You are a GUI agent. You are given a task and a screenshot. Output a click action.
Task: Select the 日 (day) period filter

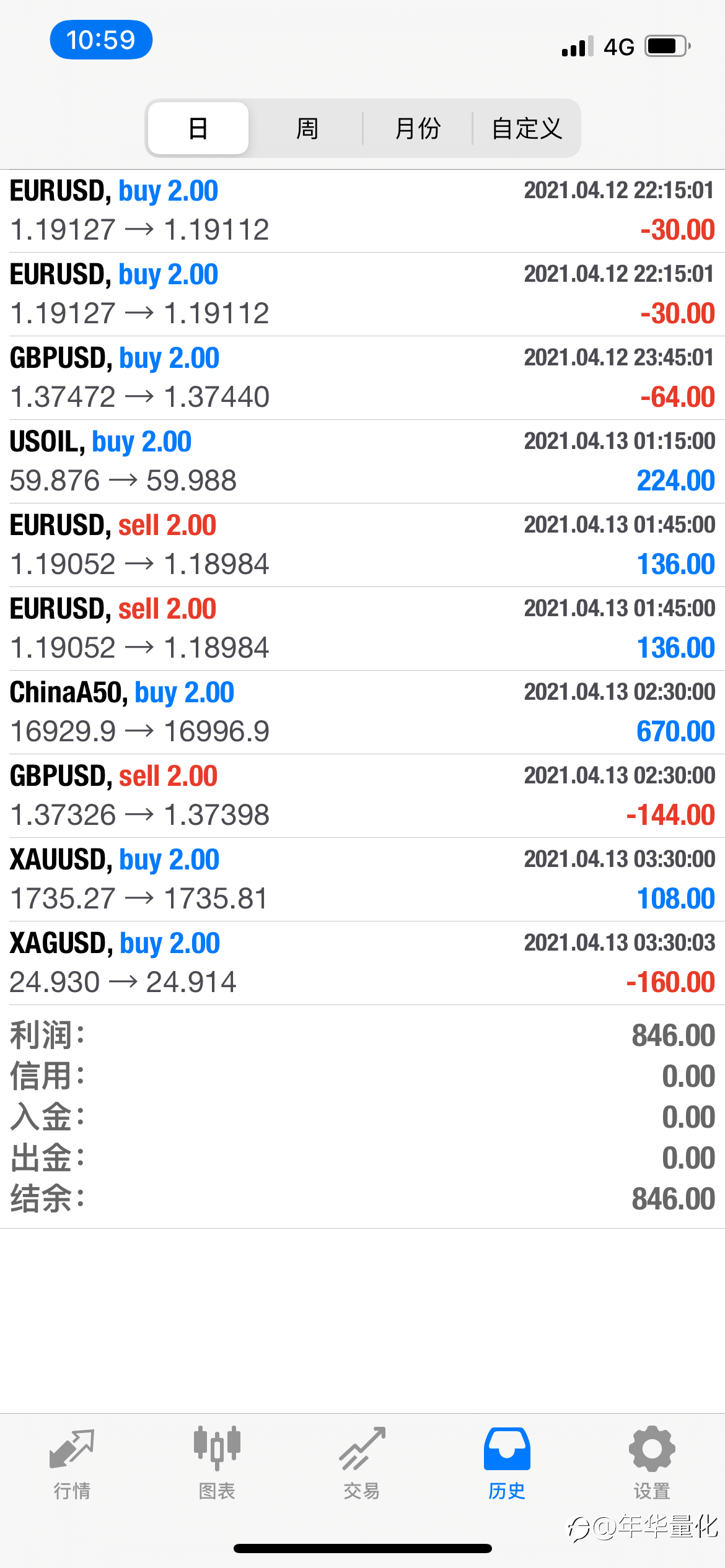pos(198,128)
